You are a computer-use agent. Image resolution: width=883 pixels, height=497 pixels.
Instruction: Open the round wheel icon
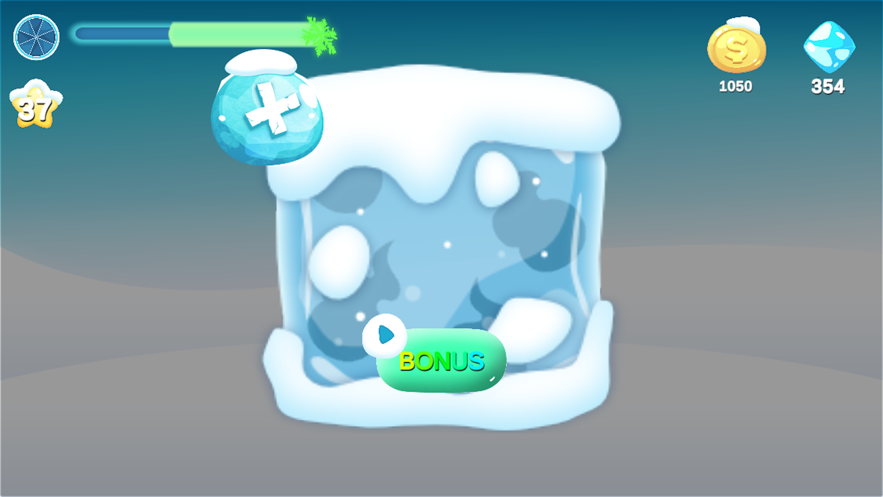[36, 36]
